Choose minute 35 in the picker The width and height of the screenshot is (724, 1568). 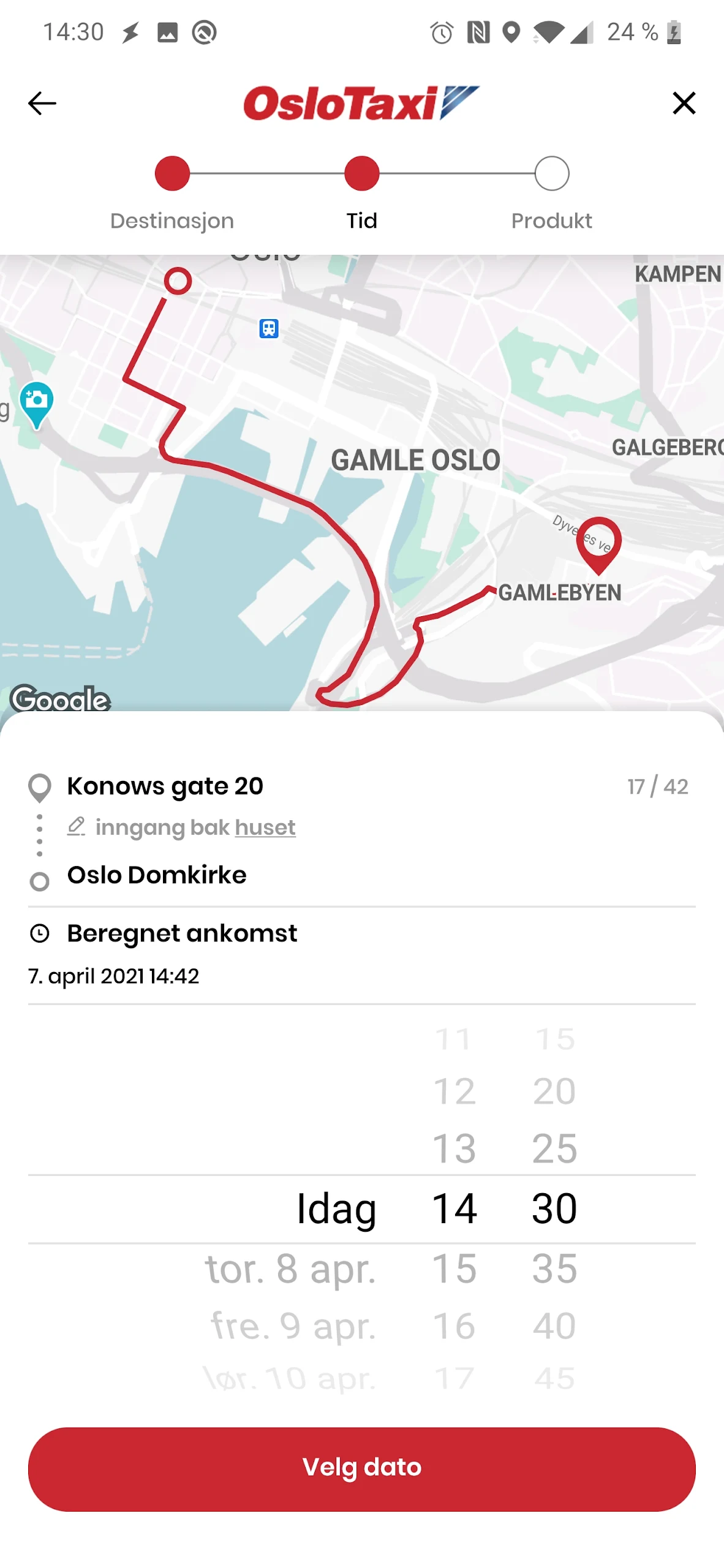554,1268
